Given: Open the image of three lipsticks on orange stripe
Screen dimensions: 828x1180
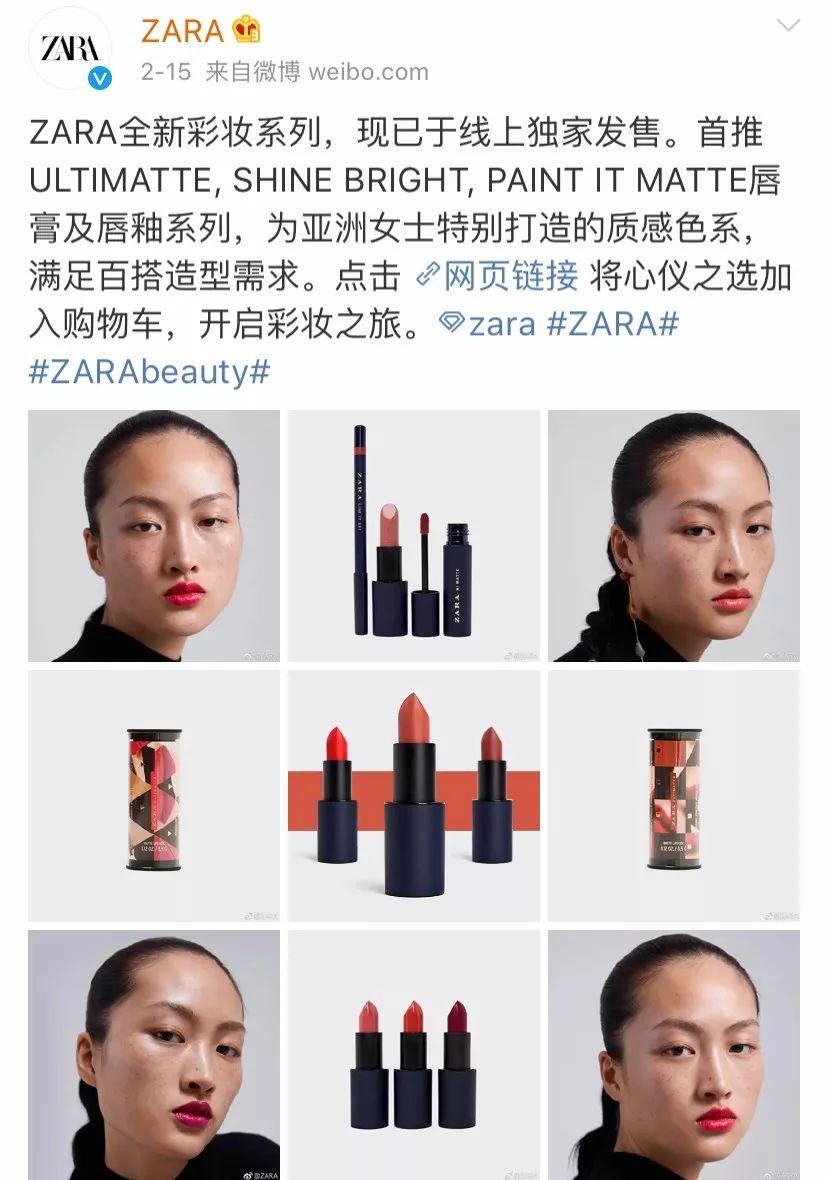Looking at the screenshot, I should point(414,796).
